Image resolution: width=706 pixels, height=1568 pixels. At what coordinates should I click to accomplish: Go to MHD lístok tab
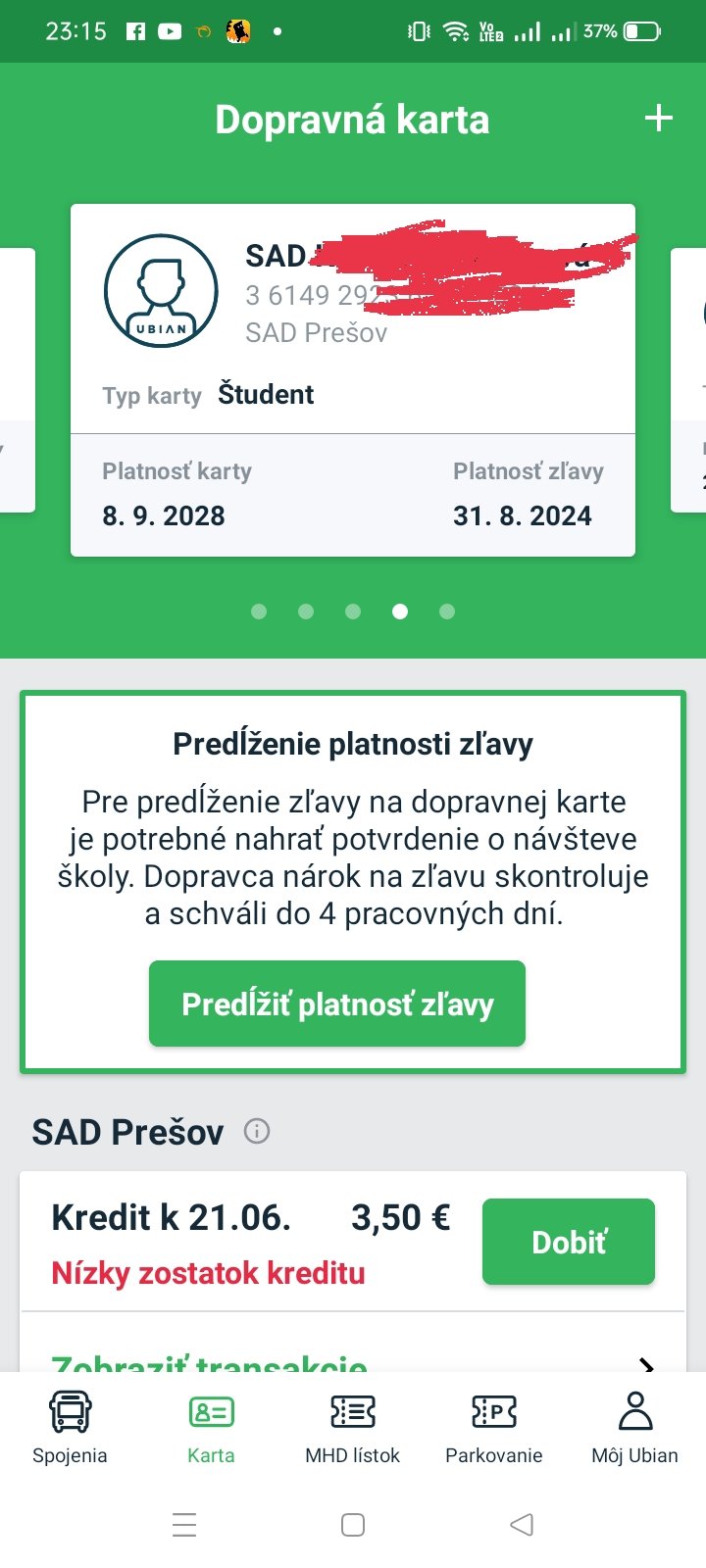point(353,1426)
